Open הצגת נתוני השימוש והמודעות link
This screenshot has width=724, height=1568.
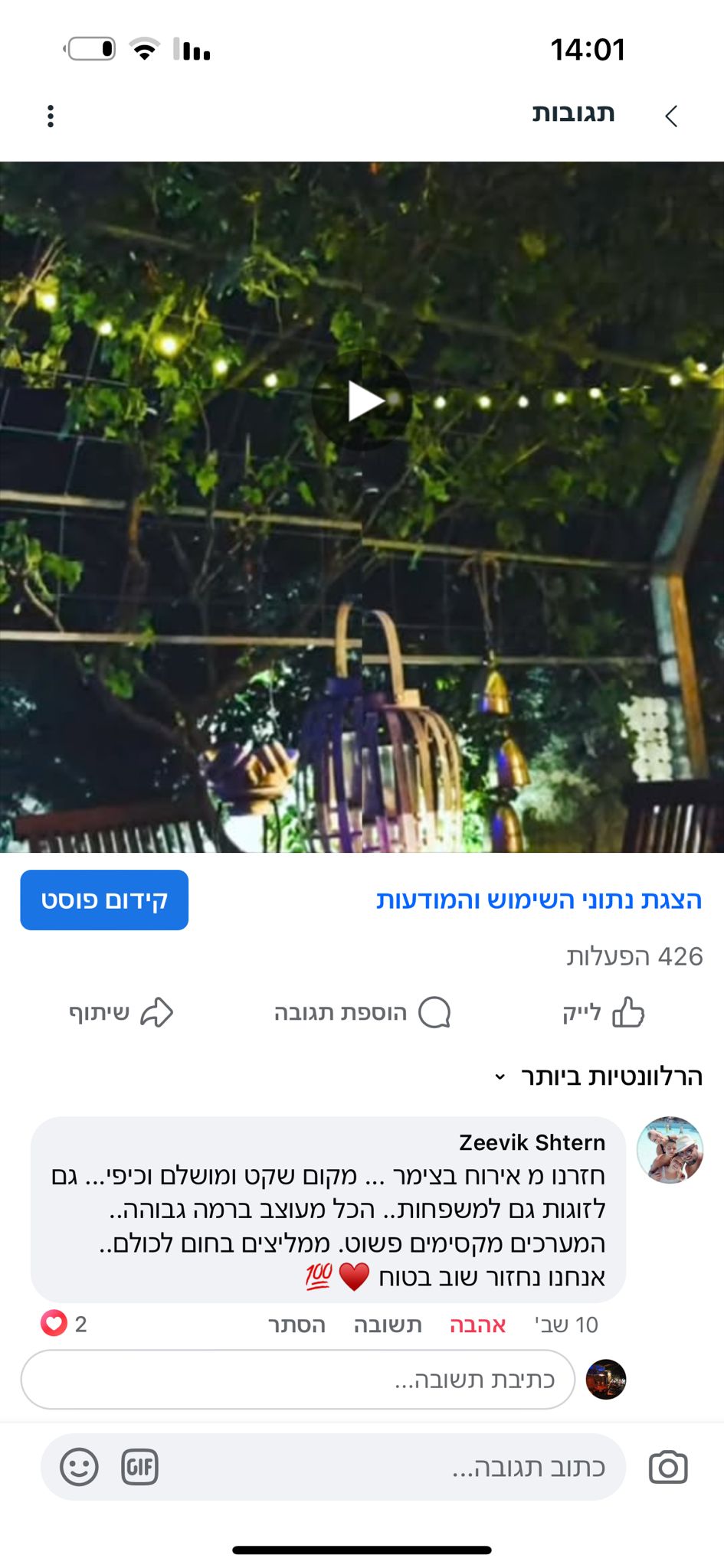(x=539, y=900)
